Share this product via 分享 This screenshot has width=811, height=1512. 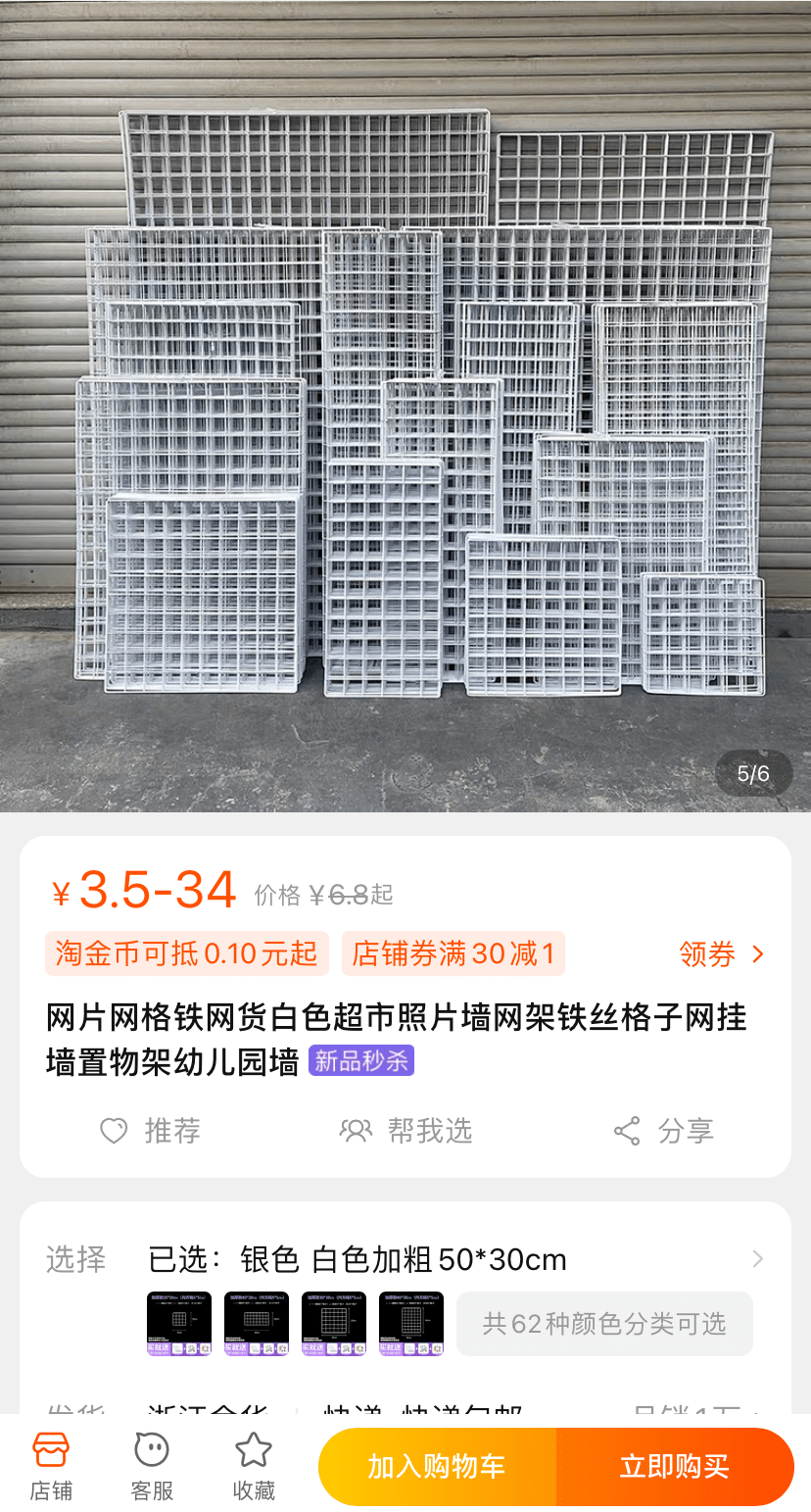[x=663, y=1131]
